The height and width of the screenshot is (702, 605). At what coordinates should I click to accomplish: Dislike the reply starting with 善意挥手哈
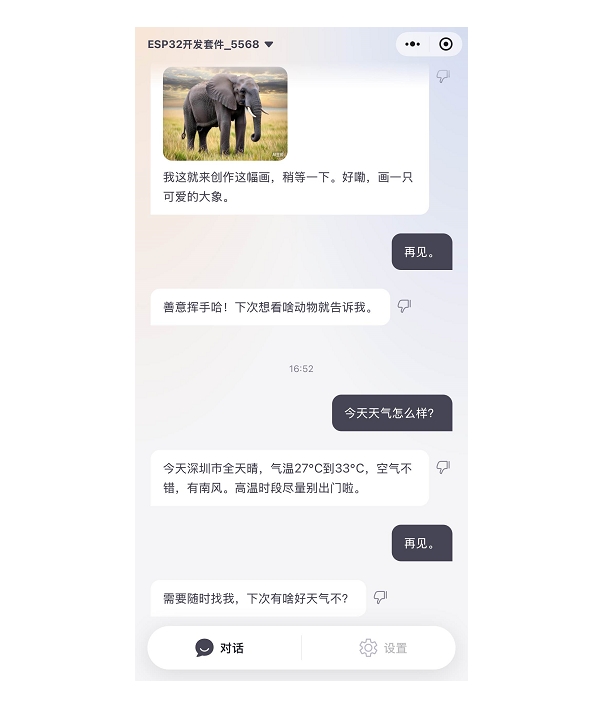404,306
